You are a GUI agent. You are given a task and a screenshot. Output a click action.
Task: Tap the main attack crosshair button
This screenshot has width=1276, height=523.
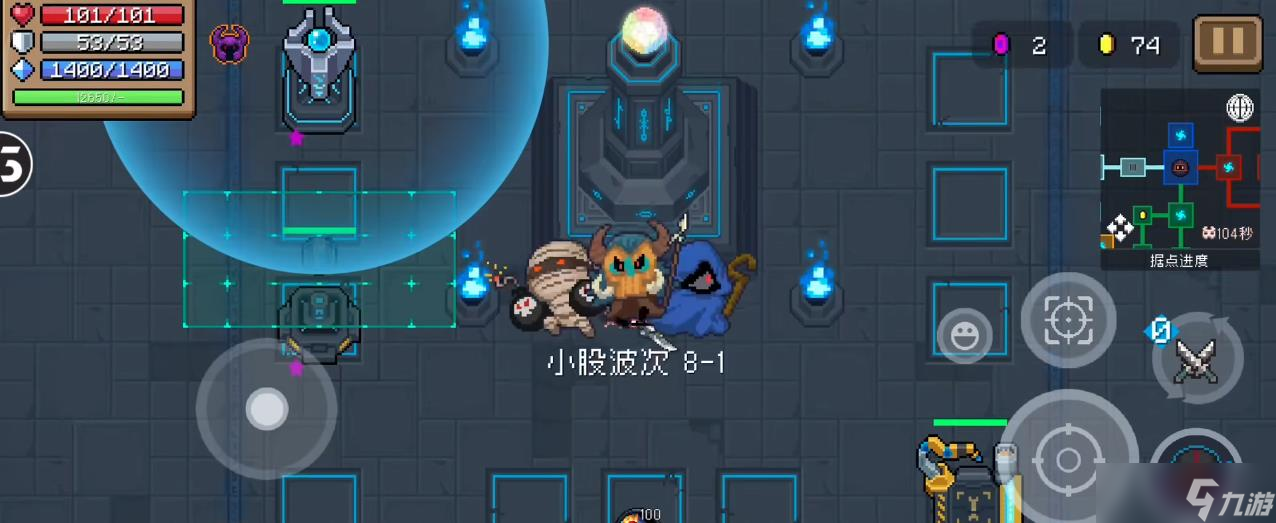pos(1068,460)
